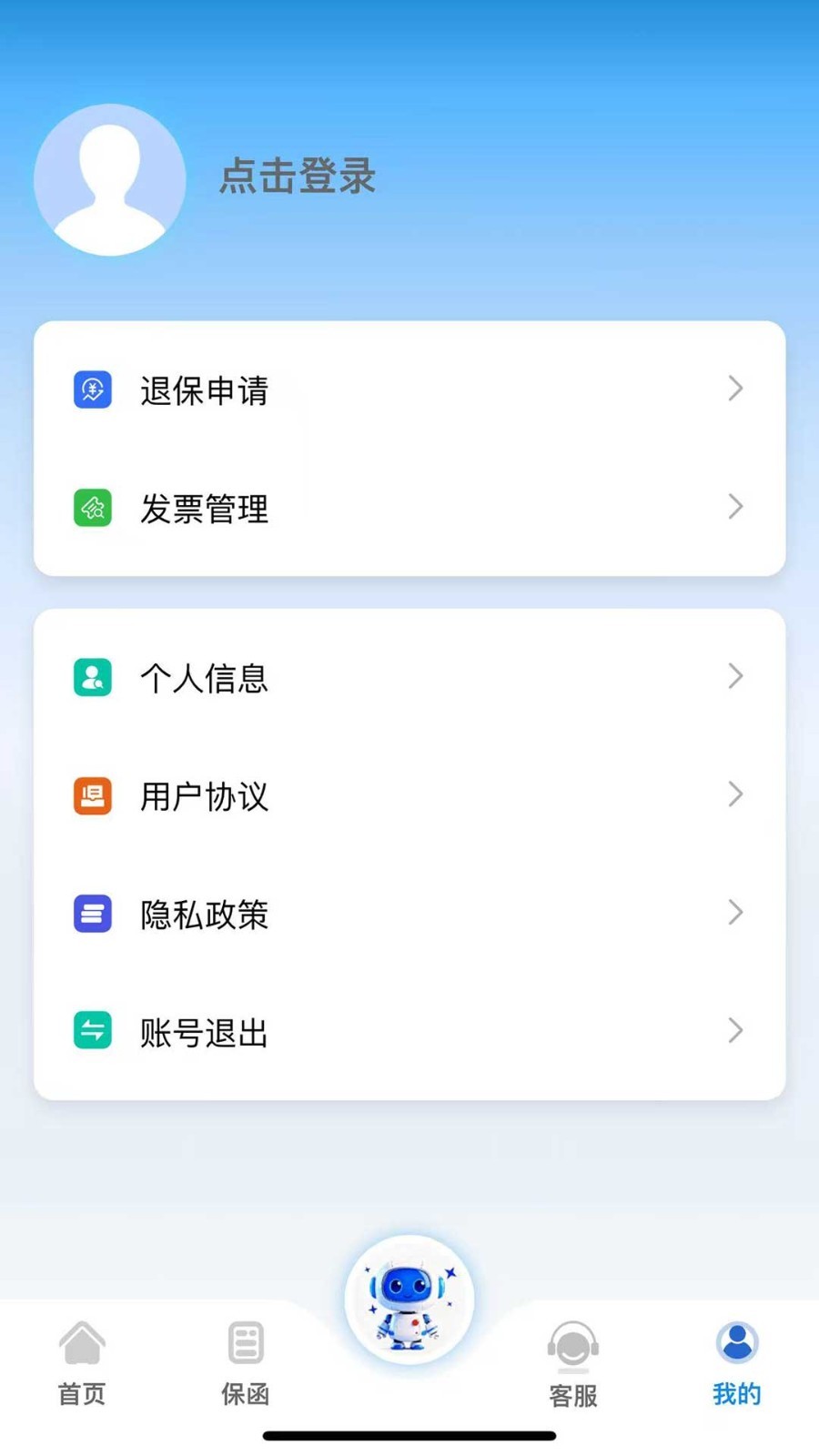
Task: Expand the 隐私政策 row chevron
Action: [736, 913]
